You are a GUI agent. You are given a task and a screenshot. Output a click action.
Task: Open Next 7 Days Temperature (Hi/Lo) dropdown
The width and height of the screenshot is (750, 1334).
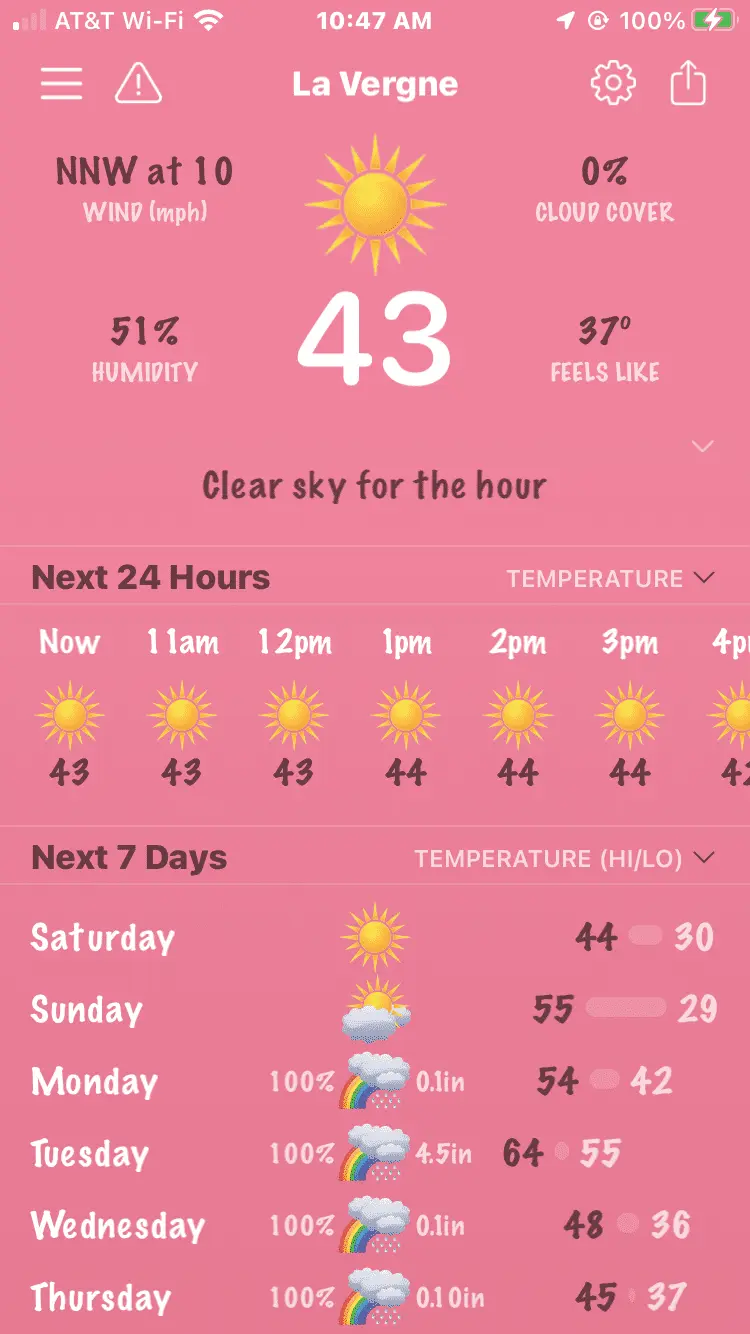565,858
